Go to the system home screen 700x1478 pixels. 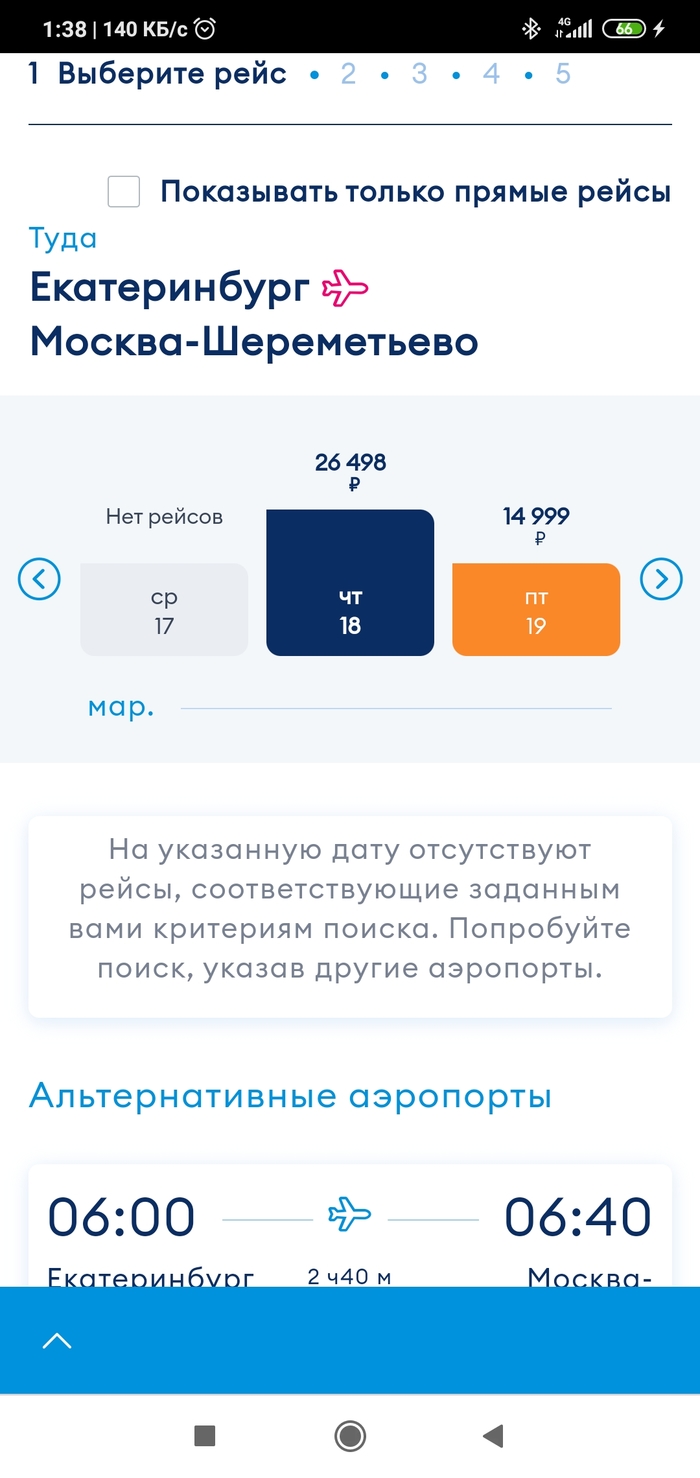tap(350, 1437)
